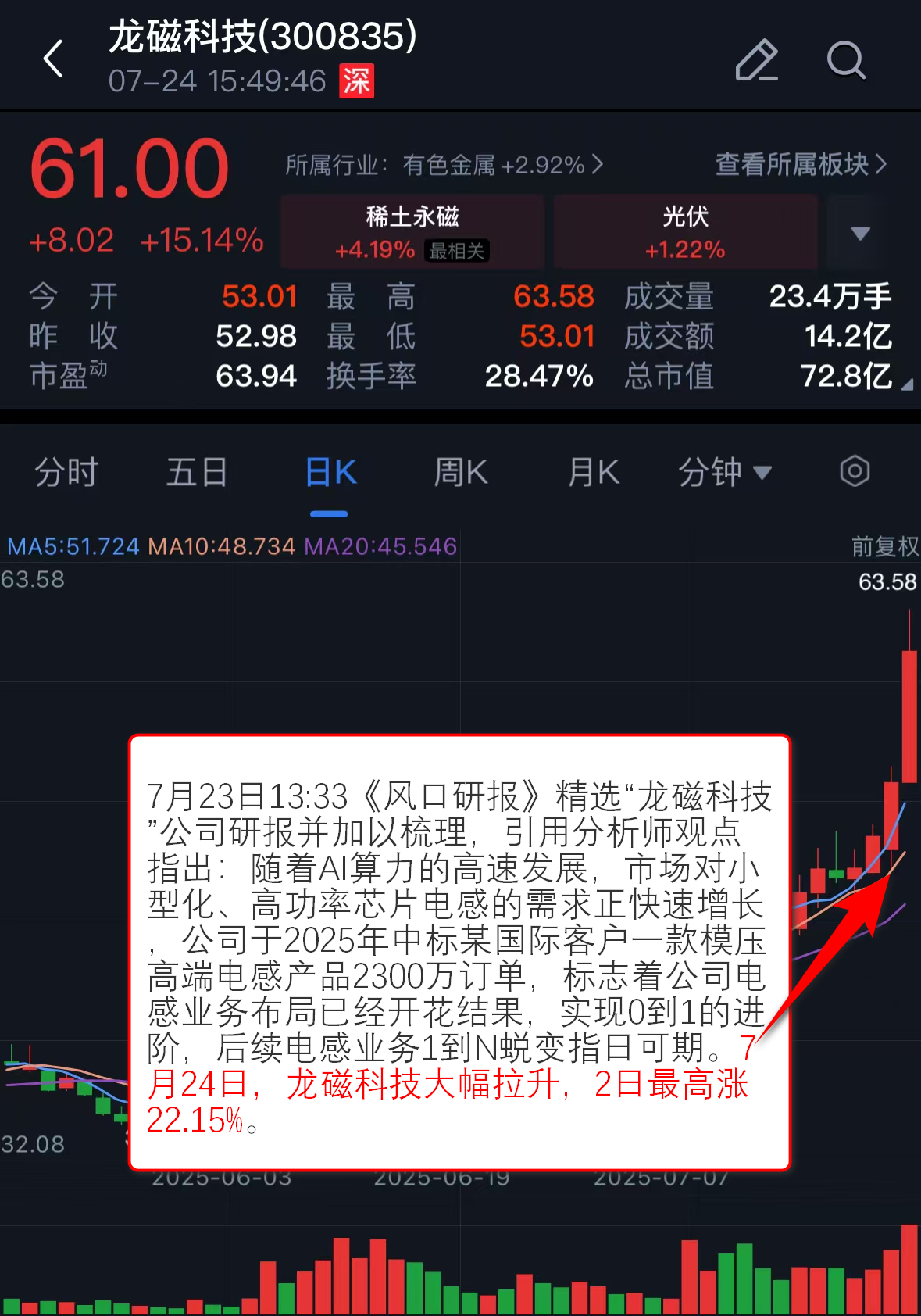Screen dimensions: 921x1316
Task: Select the 光伏 sector chip
Action: point(685,232)
